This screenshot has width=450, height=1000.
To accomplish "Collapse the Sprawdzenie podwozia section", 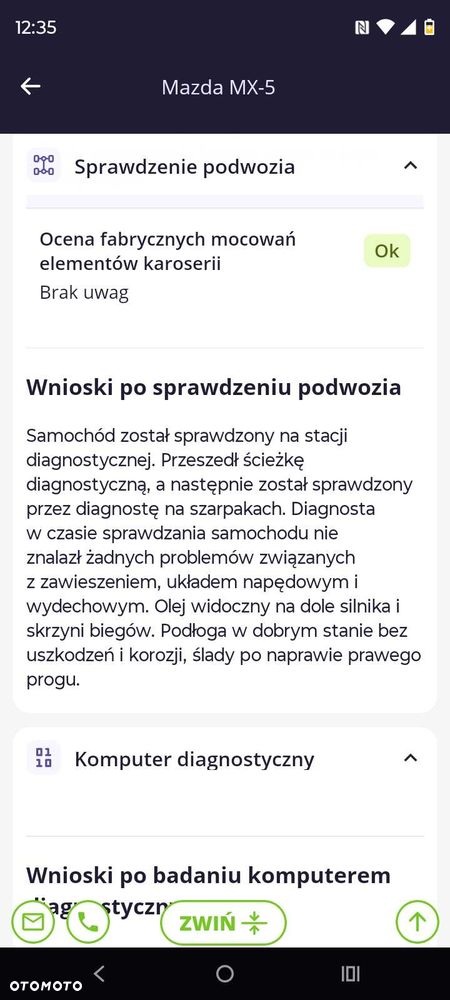I will point(411,166).
